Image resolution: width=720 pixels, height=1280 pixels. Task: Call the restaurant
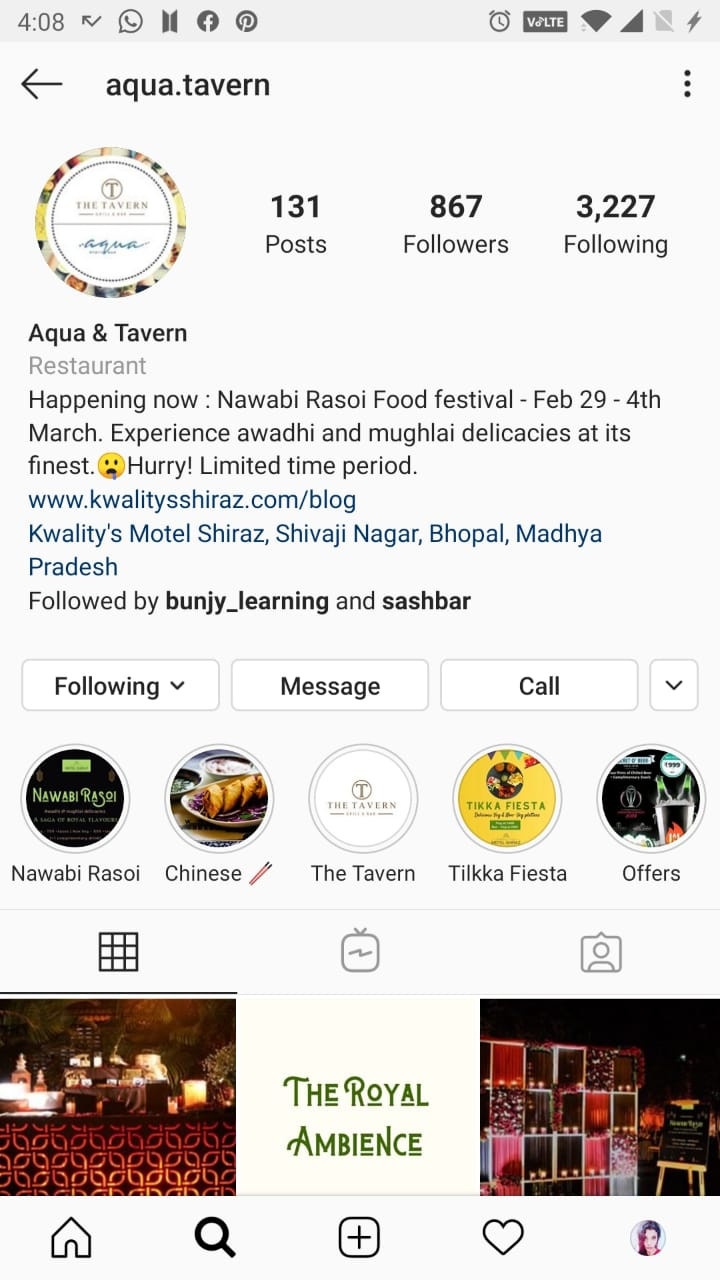coord(539,686)
